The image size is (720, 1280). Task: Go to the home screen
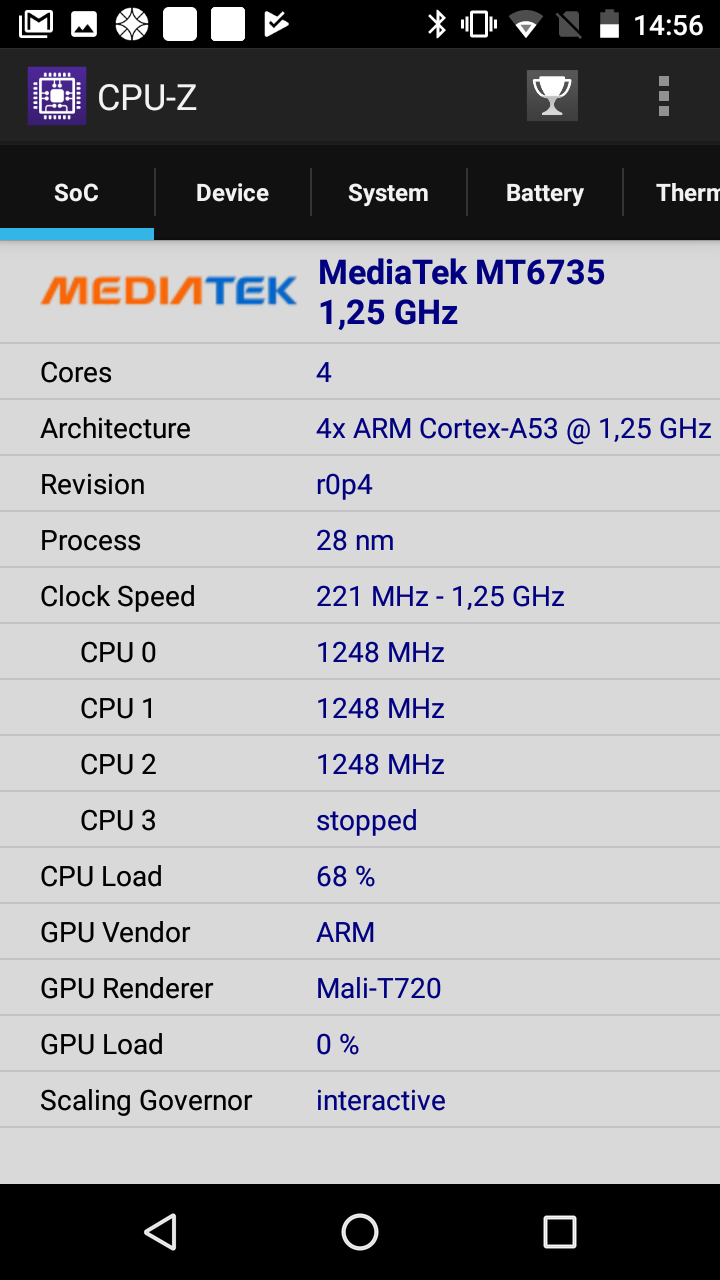pos(360,1232)
